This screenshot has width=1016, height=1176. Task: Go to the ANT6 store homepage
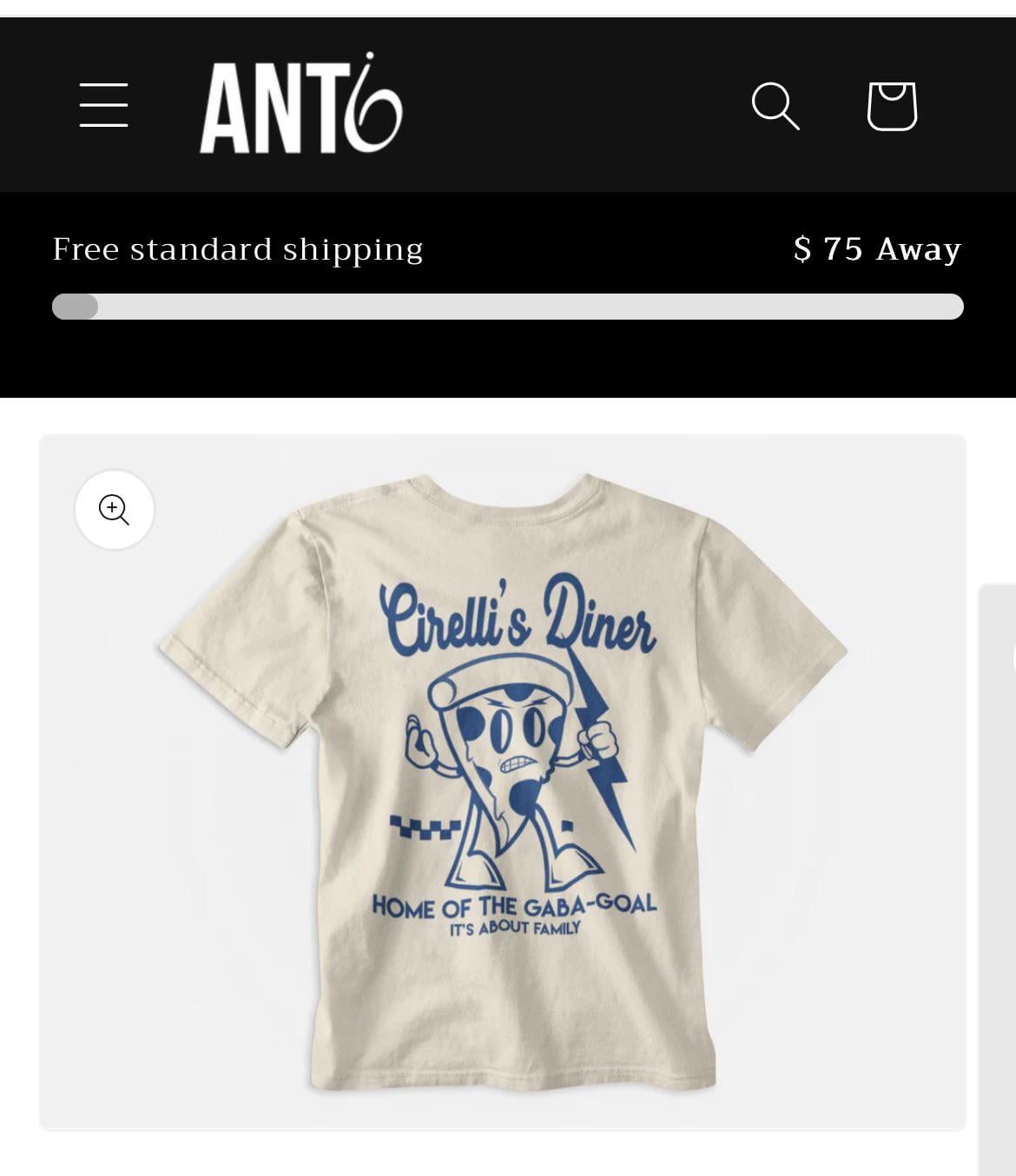(x=300, y=106)
